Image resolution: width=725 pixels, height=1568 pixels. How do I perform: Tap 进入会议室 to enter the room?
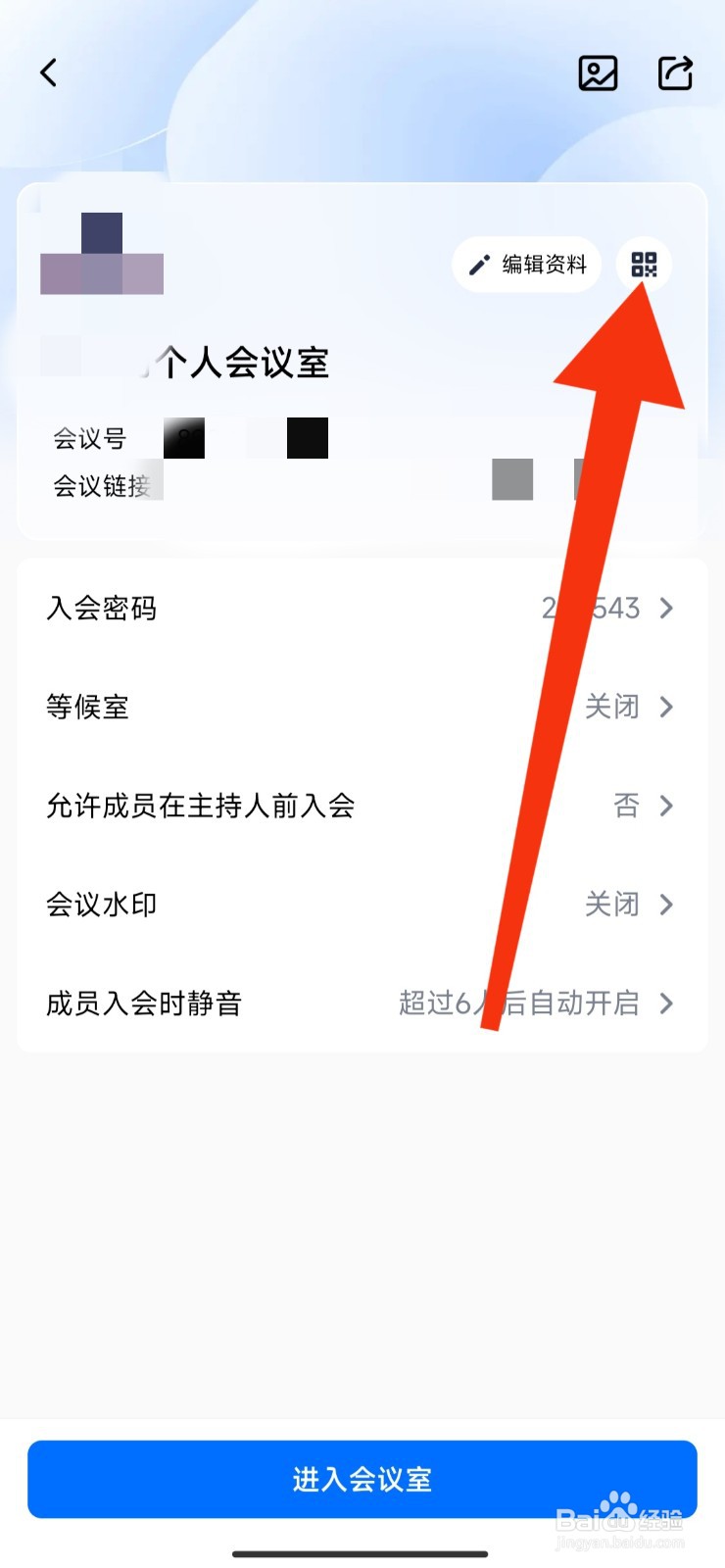(x=362, y=1480)
